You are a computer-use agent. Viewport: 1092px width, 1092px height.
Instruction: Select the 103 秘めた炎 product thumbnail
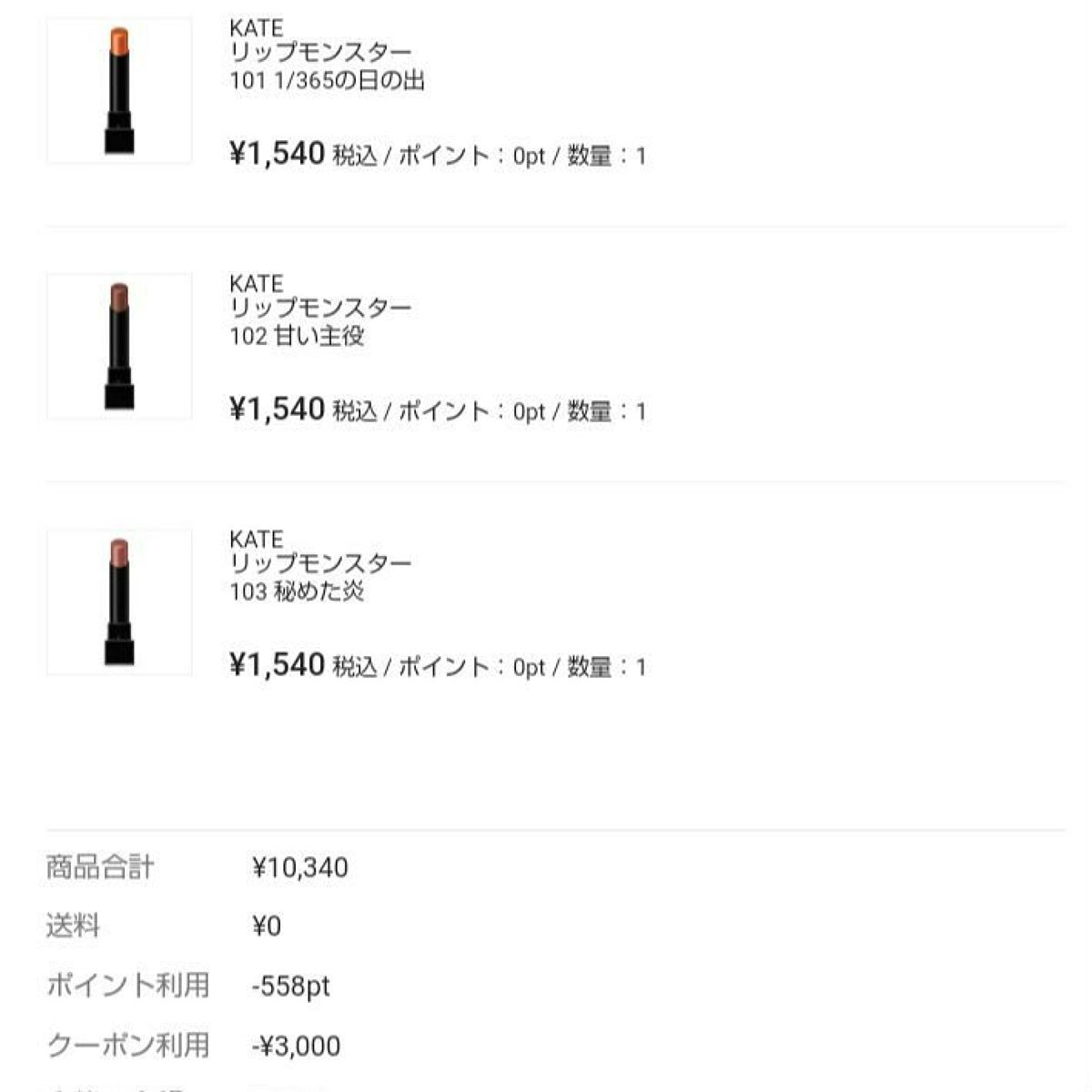click(x=119, y=602)
